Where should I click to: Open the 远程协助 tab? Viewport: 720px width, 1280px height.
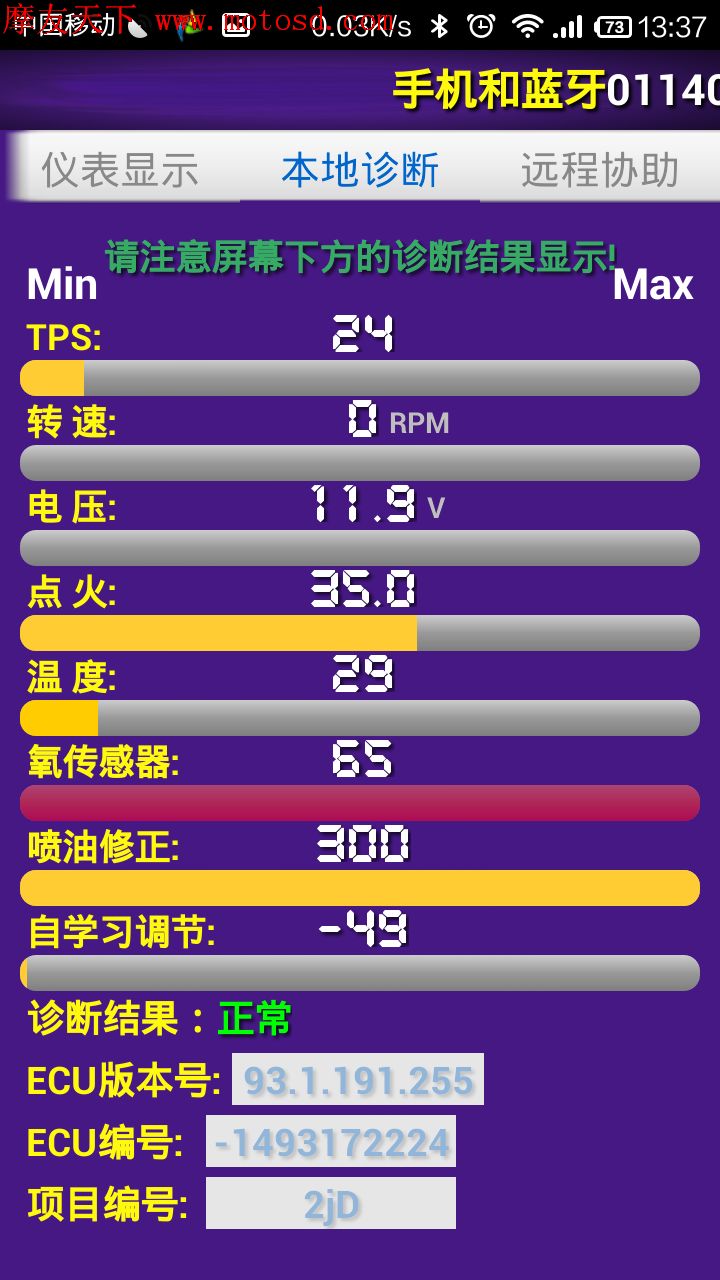[600, 170]
